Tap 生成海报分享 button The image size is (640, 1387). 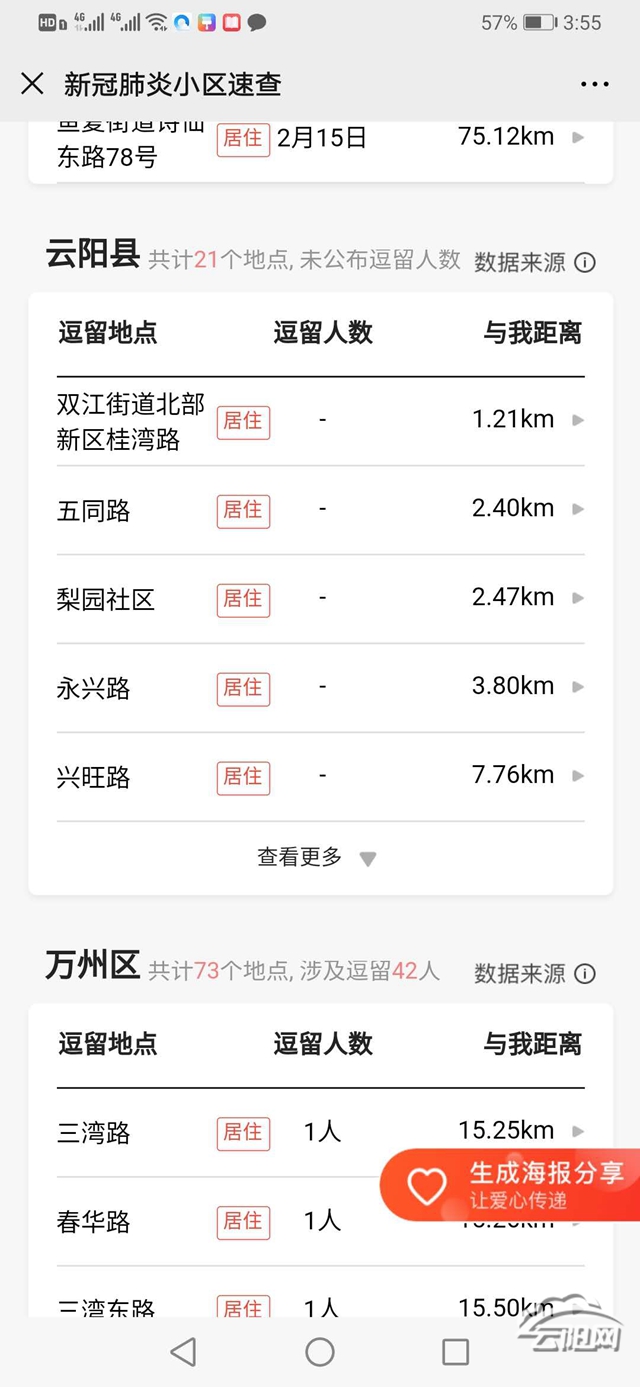tap(512, 1185)
